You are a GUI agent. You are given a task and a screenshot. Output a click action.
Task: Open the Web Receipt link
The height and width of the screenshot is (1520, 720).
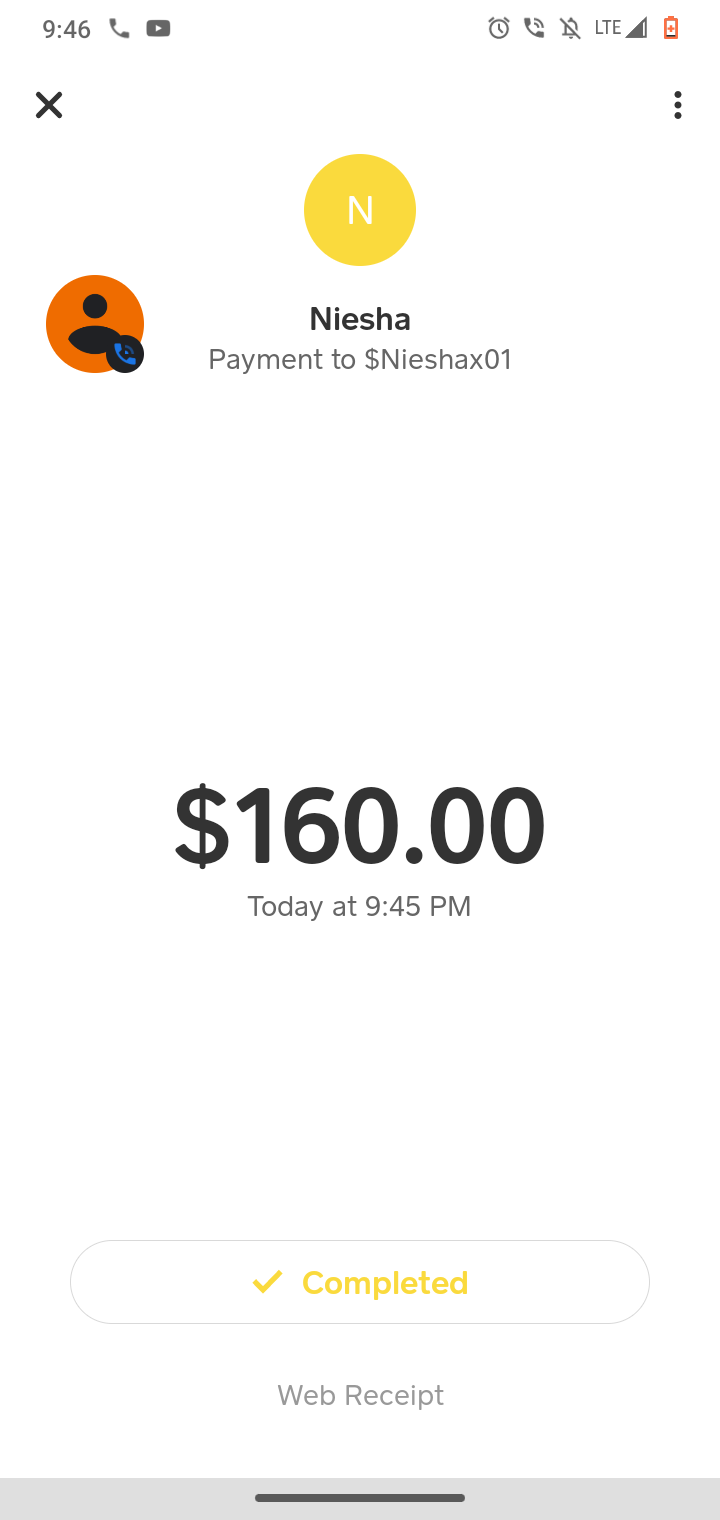360,1395
